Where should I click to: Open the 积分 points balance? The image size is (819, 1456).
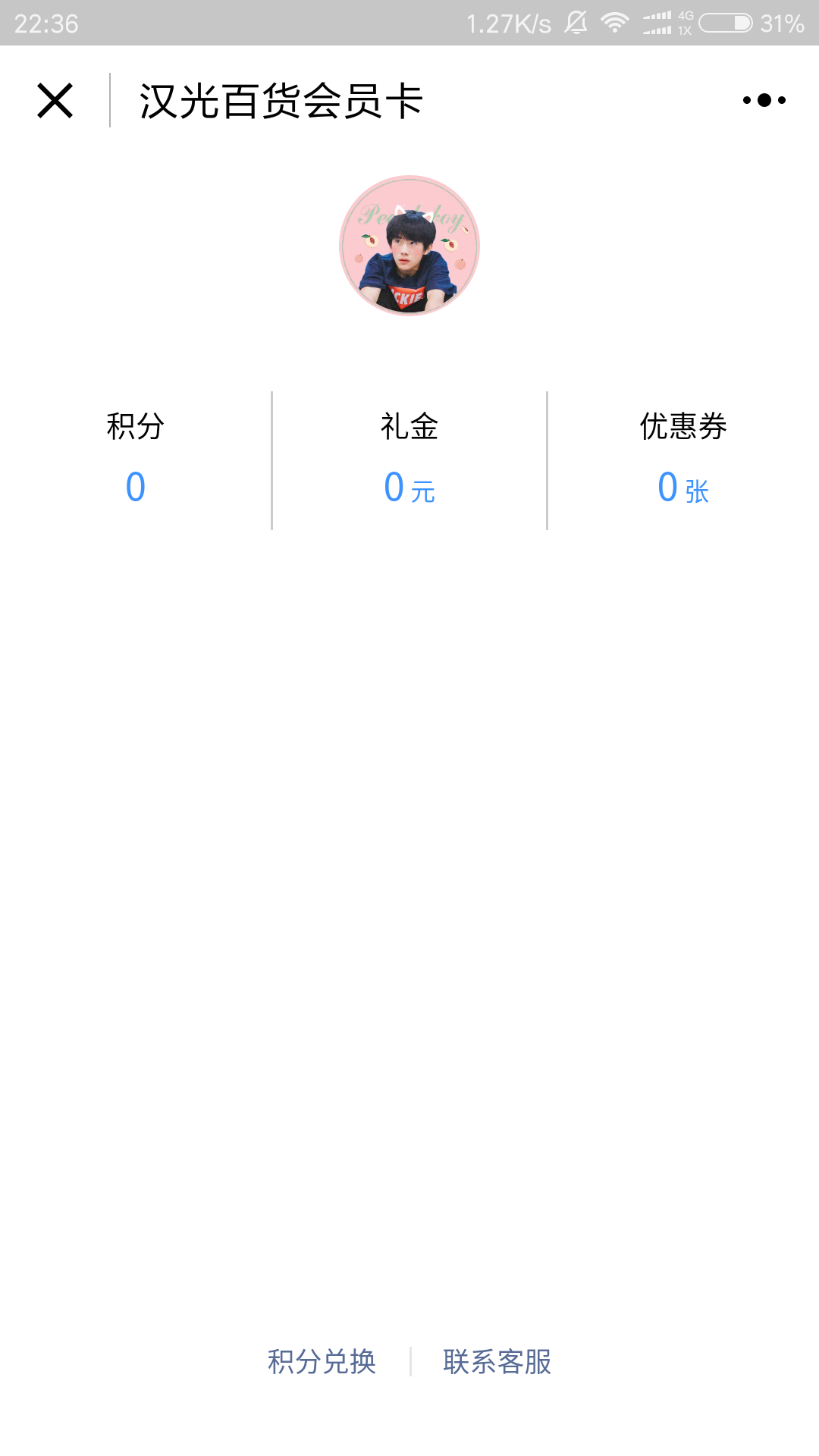pos(136,460)
